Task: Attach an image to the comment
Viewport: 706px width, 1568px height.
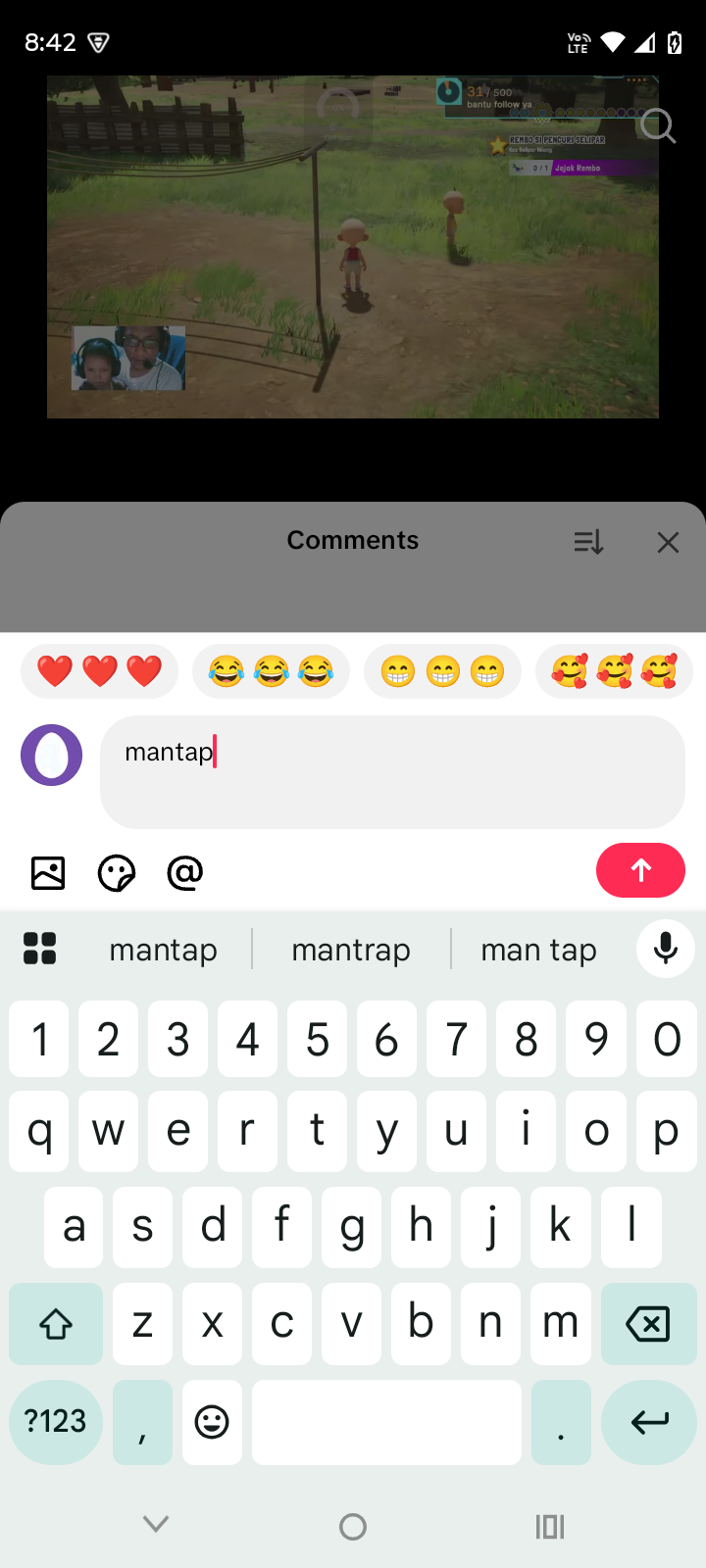Action: pos(48,872)
